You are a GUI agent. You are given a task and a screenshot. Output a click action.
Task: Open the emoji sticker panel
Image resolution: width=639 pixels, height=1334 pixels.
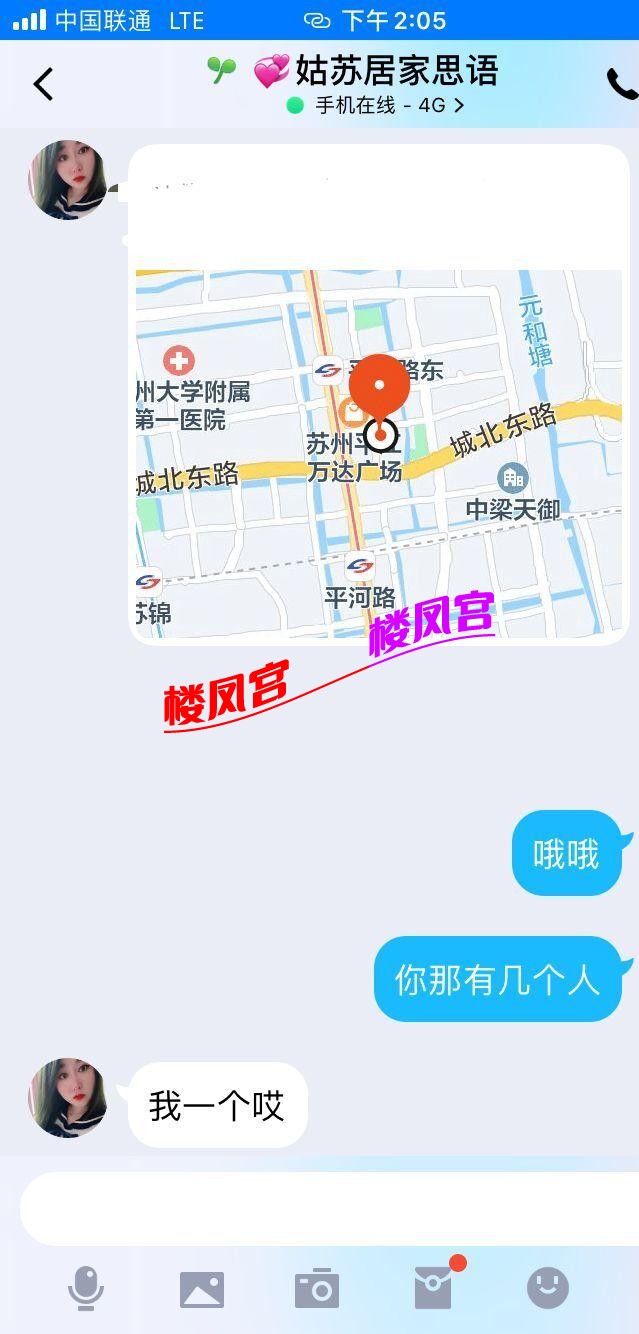(548, 1288)
